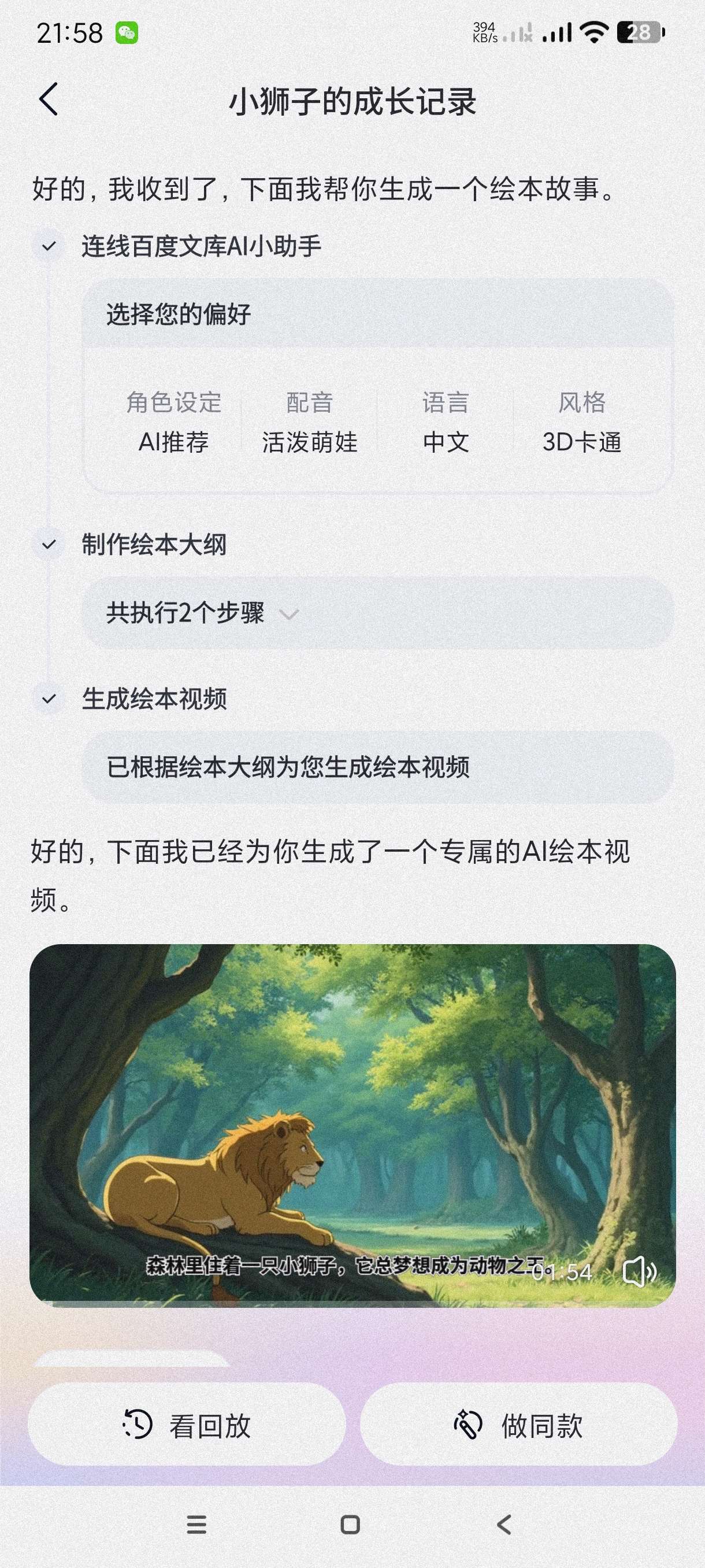The height and width of the screenshot is (1568, 705).
Task: Go back from 小狮子的成长记录 page
Action: (49, 99)
